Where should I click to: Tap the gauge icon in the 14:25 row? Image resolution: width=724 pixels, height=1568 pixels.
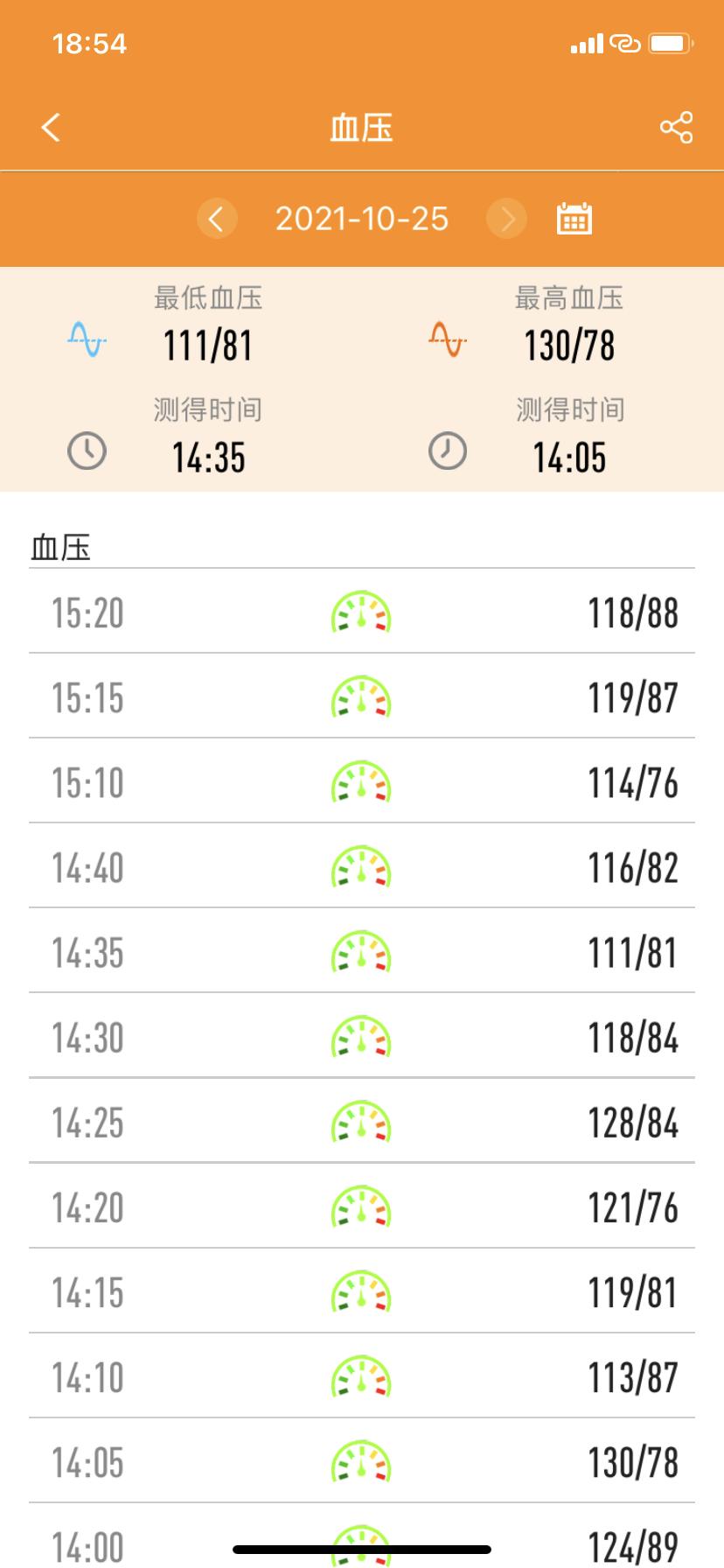(x=361, y=1123)
